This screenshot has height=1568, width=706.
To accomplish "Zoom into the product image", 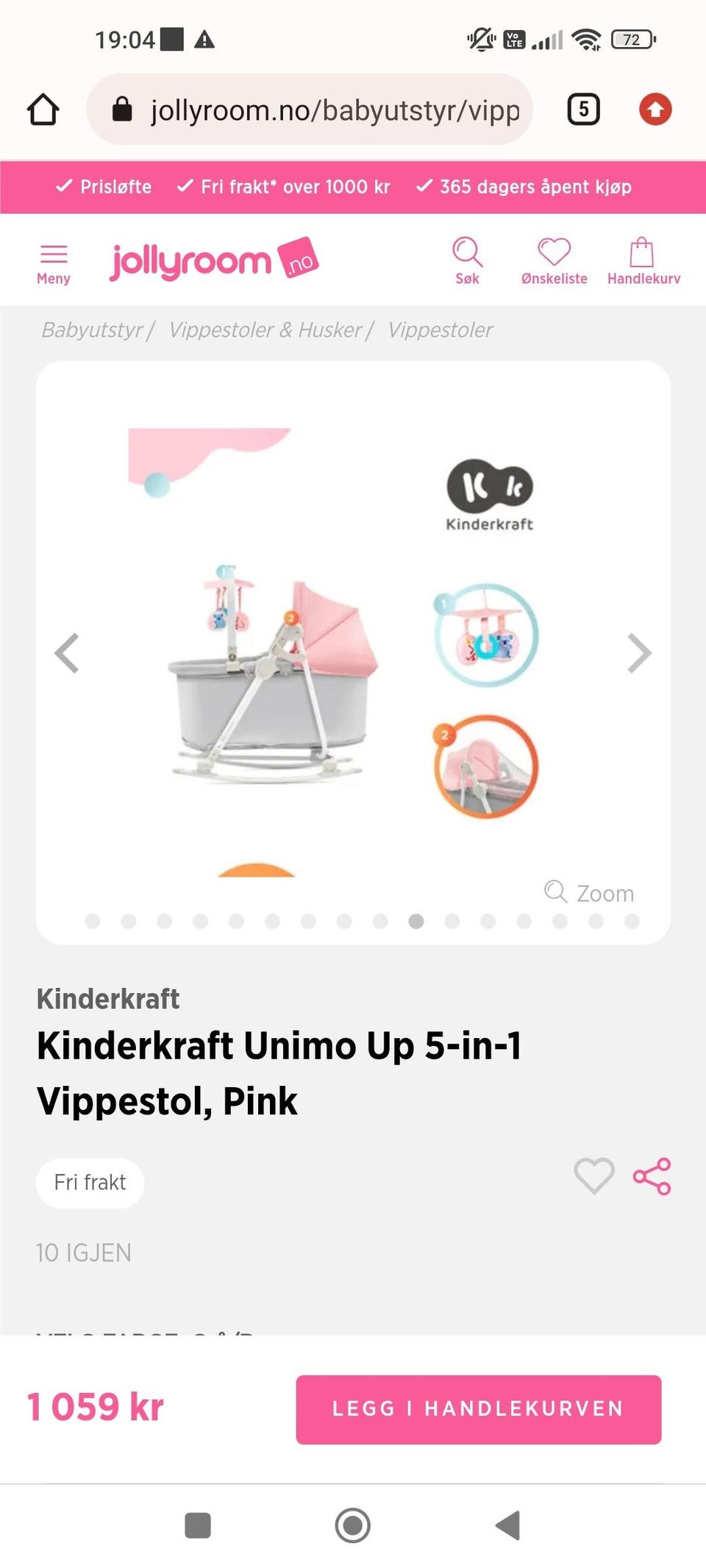I will coord(589,892).
